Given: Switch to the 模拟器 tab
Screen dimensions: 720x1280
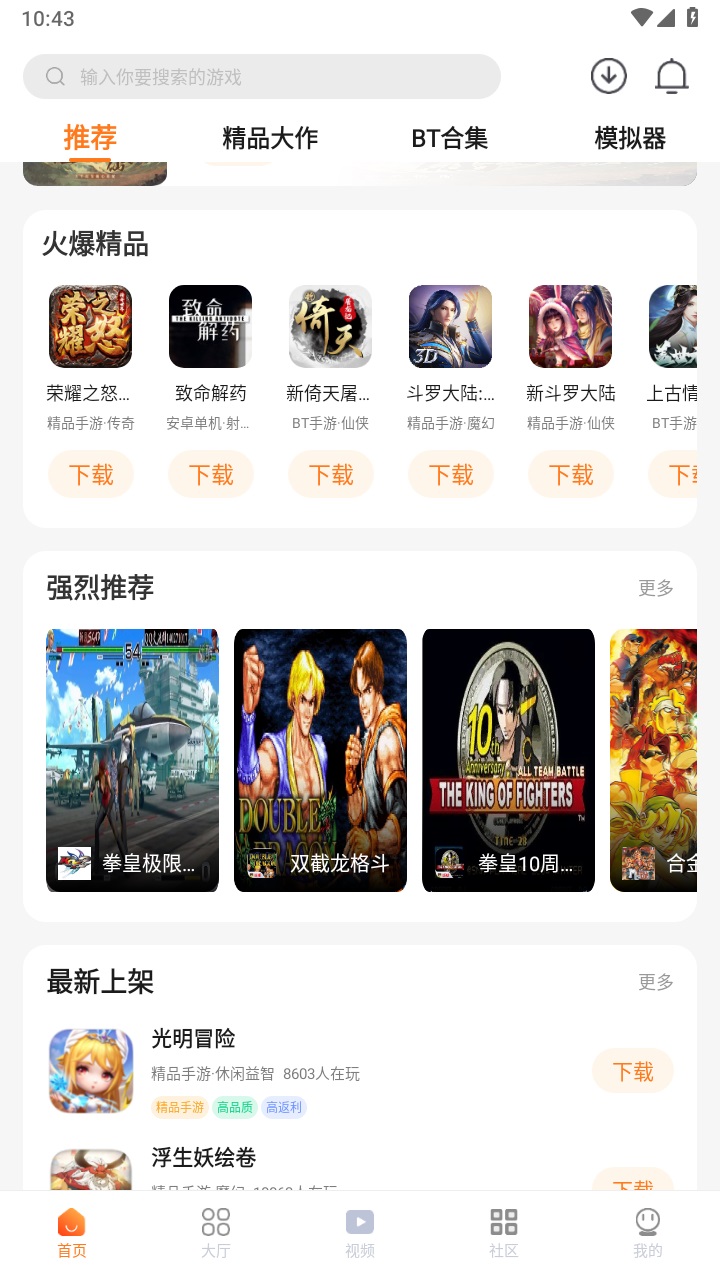Looking at the screenshot, I should (629, 139).
